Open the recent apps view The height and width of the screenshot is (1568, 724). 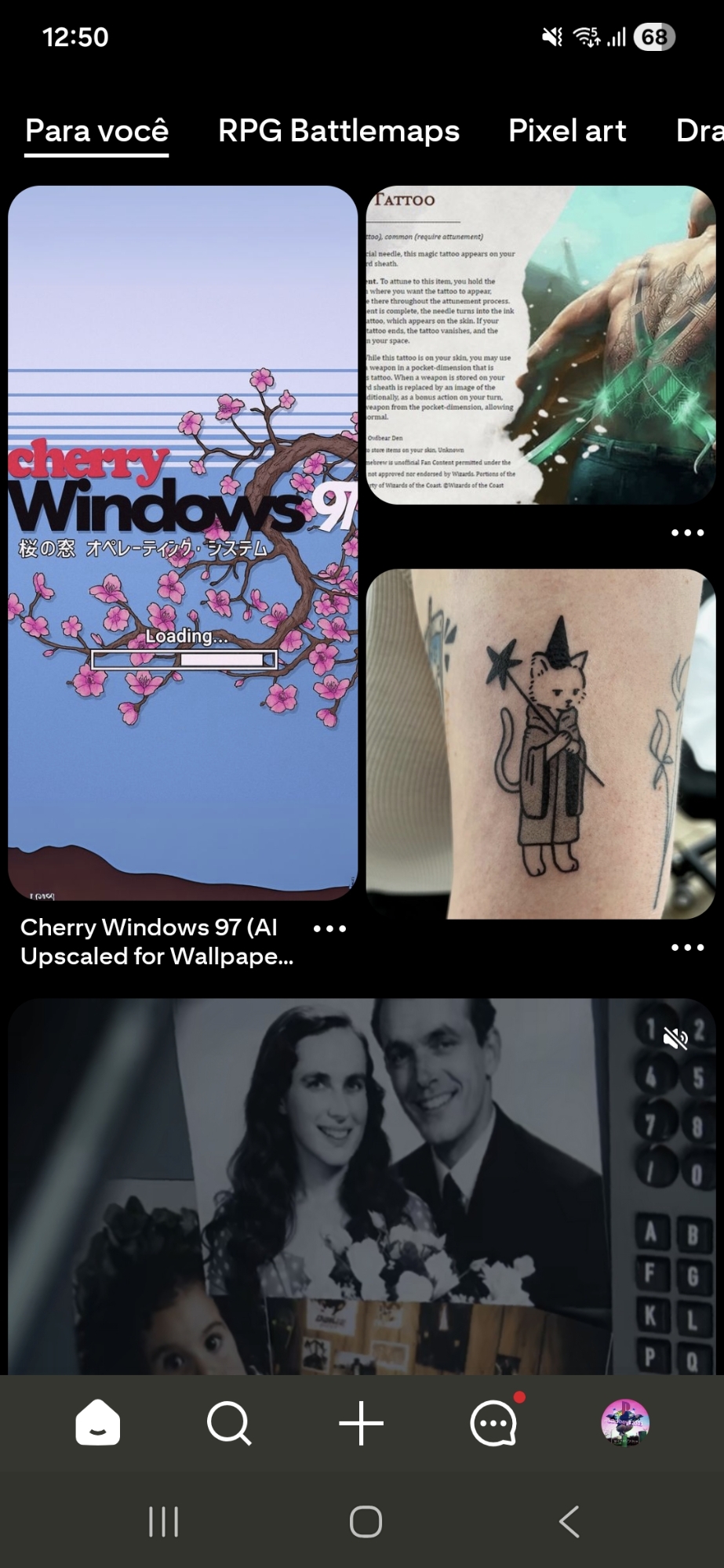[x=163, y=1522]
